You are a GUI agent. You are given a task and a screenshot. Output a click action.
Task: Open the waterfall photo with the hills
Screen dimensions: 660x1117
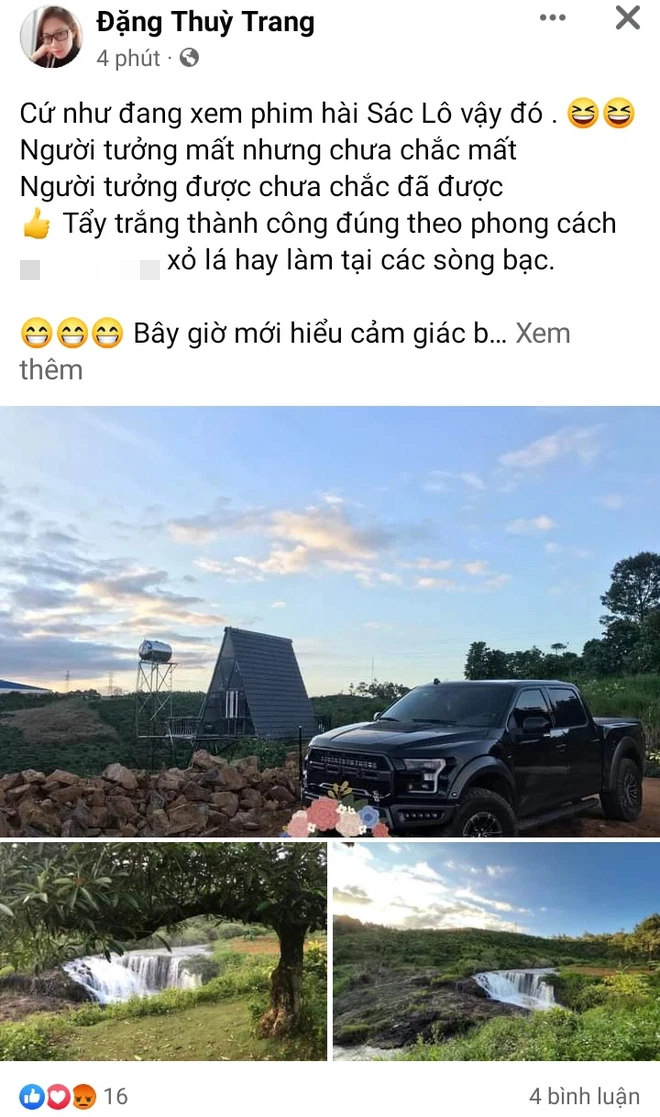496,951
